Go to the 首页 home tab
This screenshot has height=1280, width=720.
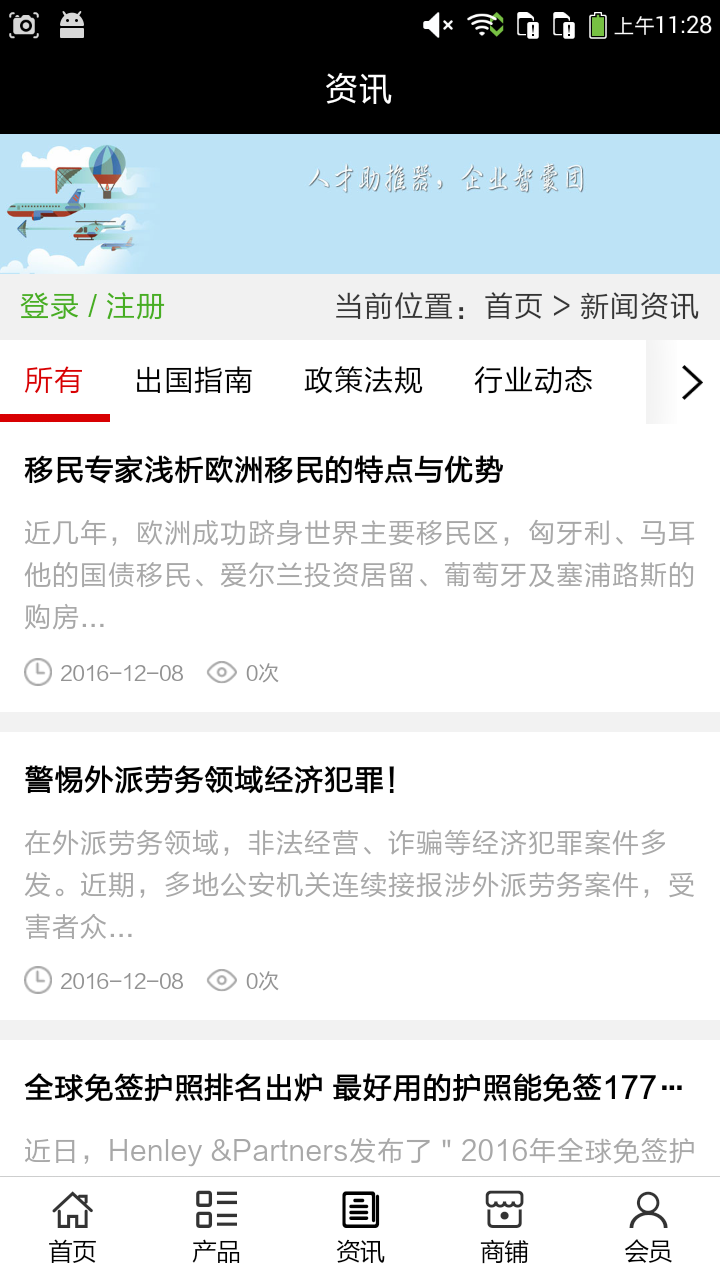(72, 1228)
